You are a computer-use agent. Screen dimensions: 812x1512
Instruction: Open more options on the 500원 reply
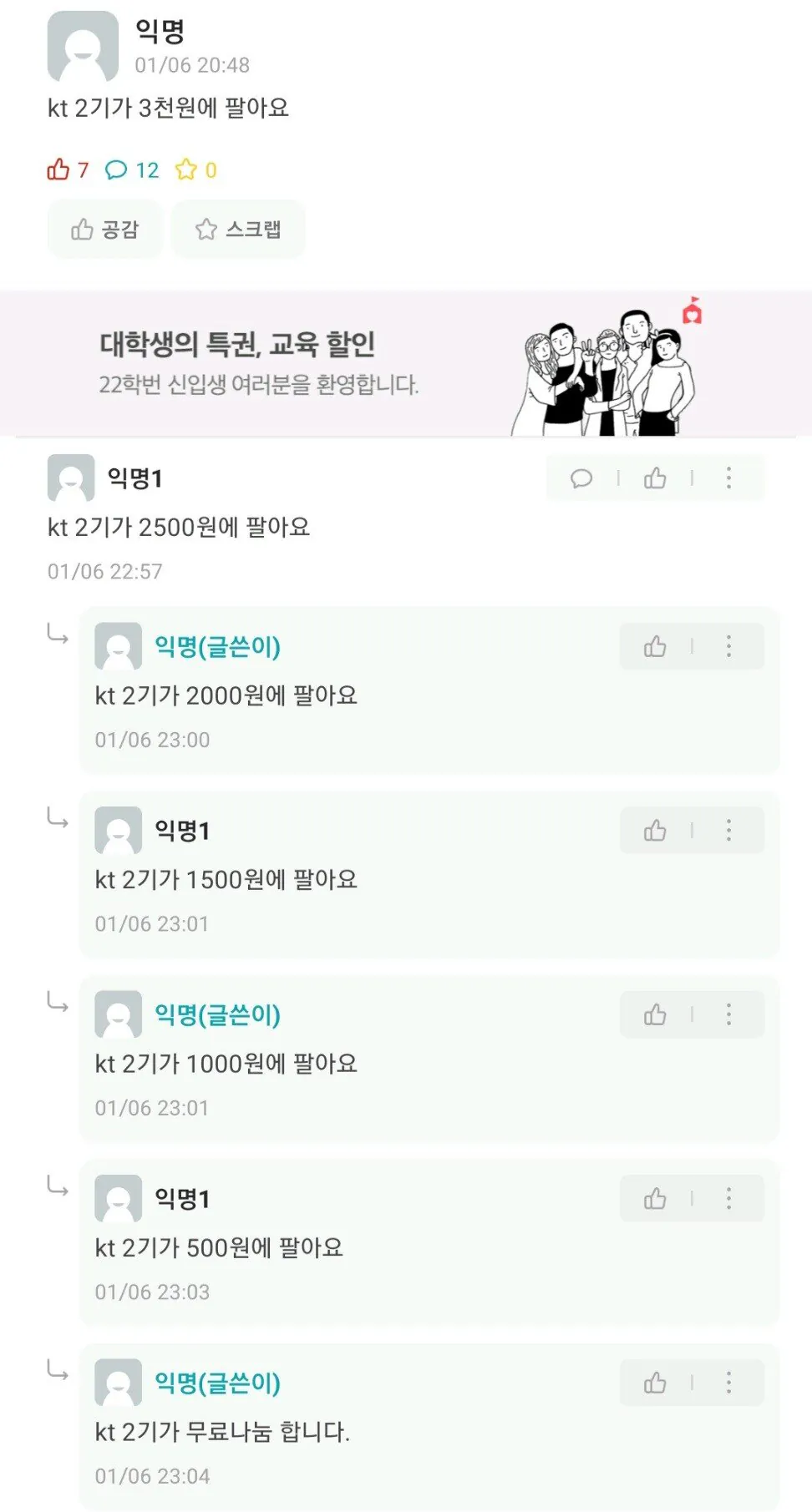(x=728, y=1199)
